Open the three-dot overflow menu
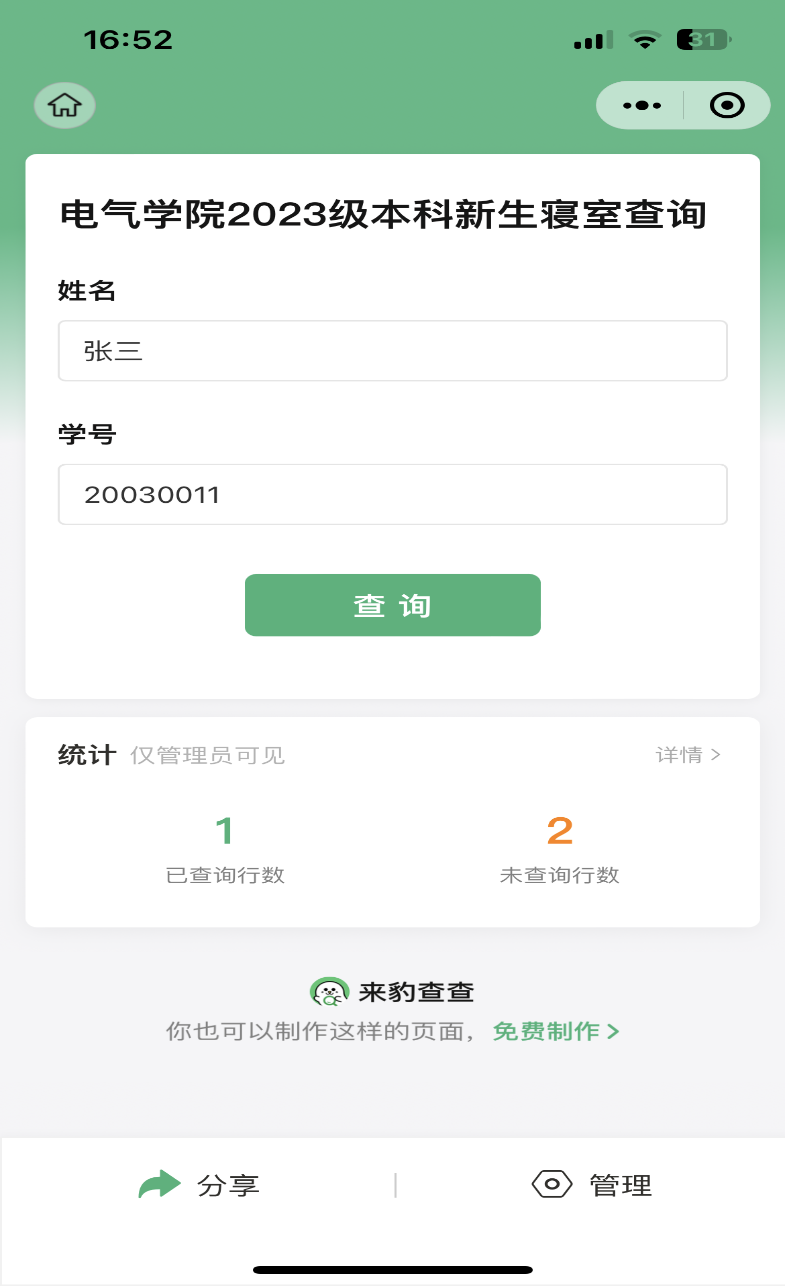The height and width of the screenshot is (1286, 785). coord(641,105)
